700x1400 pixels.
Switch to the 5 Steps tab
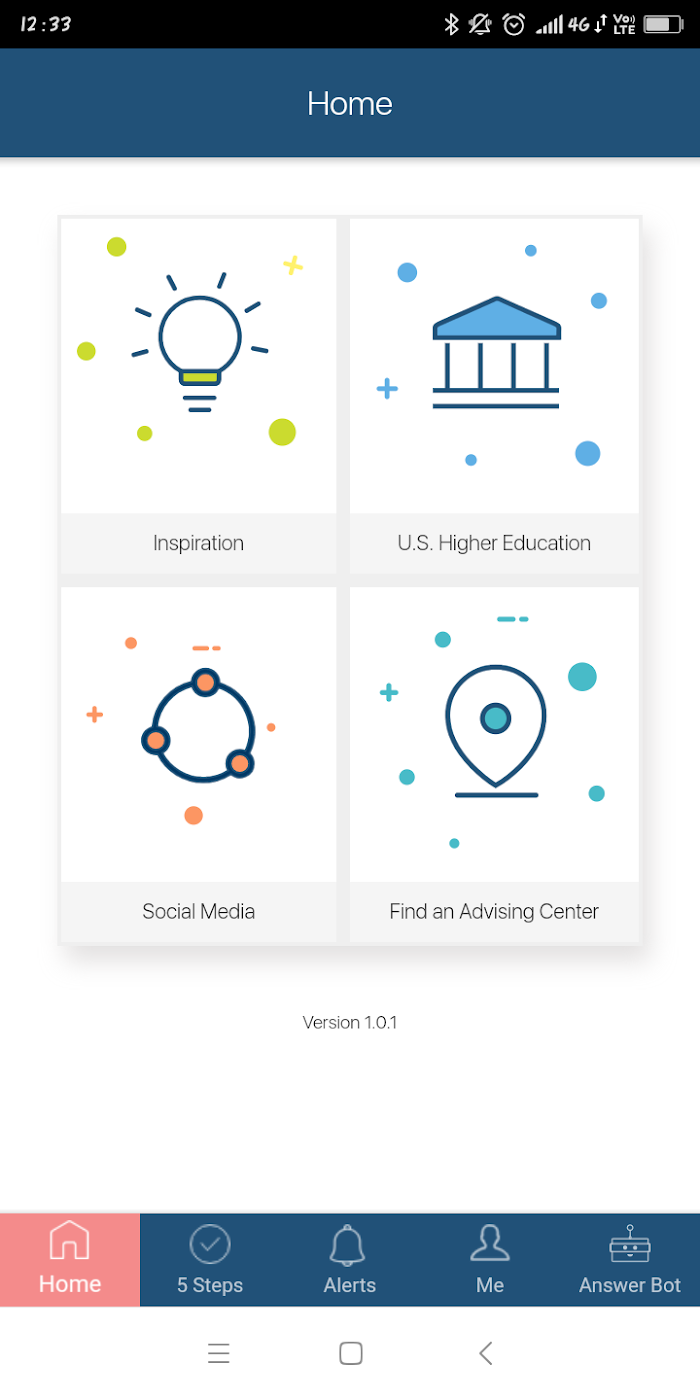pyautogui.click(x=210, y=1260)
